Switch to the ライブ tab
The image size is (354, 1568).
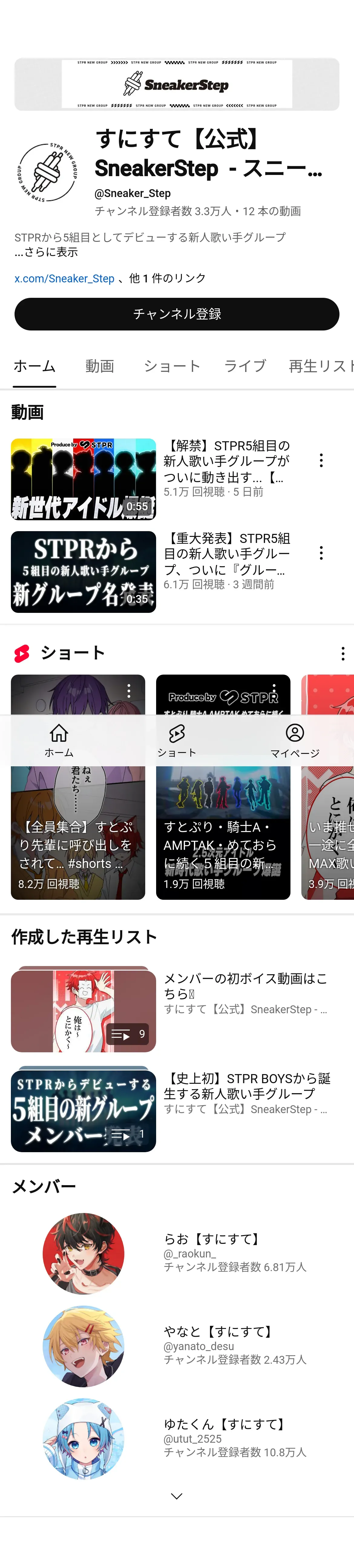coord(244,366)
